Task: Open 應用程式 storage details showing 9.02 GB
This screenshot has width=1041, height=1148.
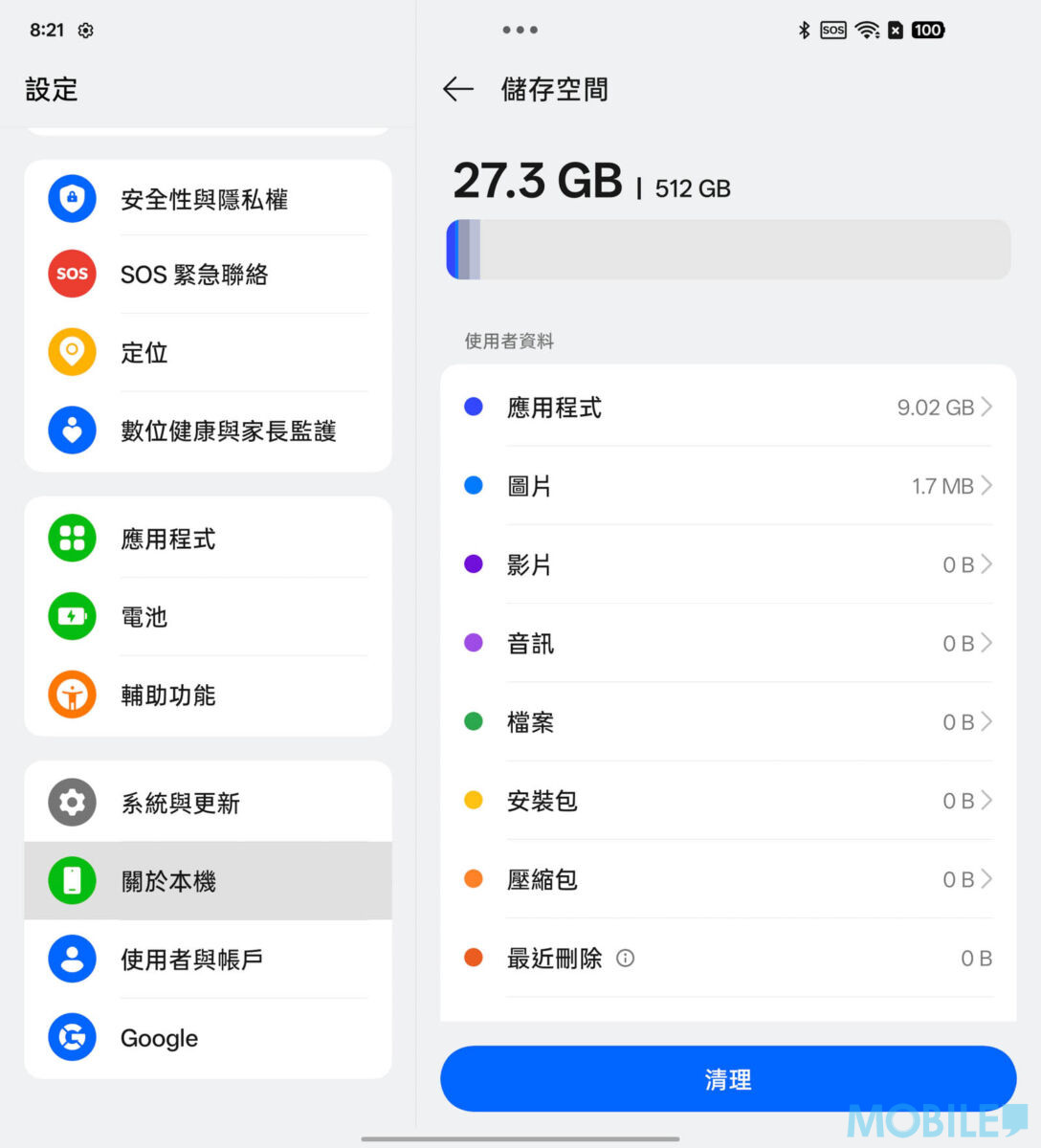Action: click(x=727, y=408)
